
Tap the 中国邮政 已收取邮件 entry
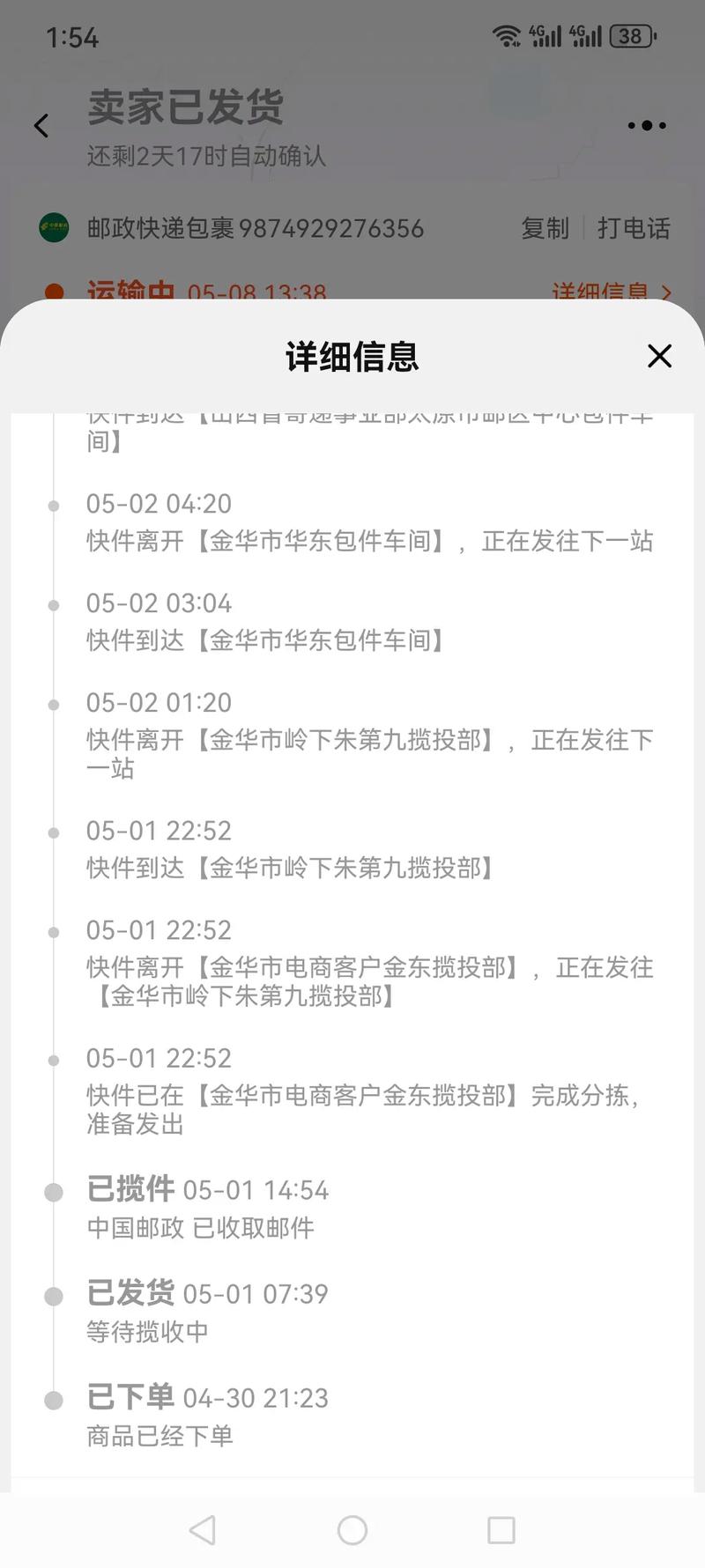click(201, 1228)
